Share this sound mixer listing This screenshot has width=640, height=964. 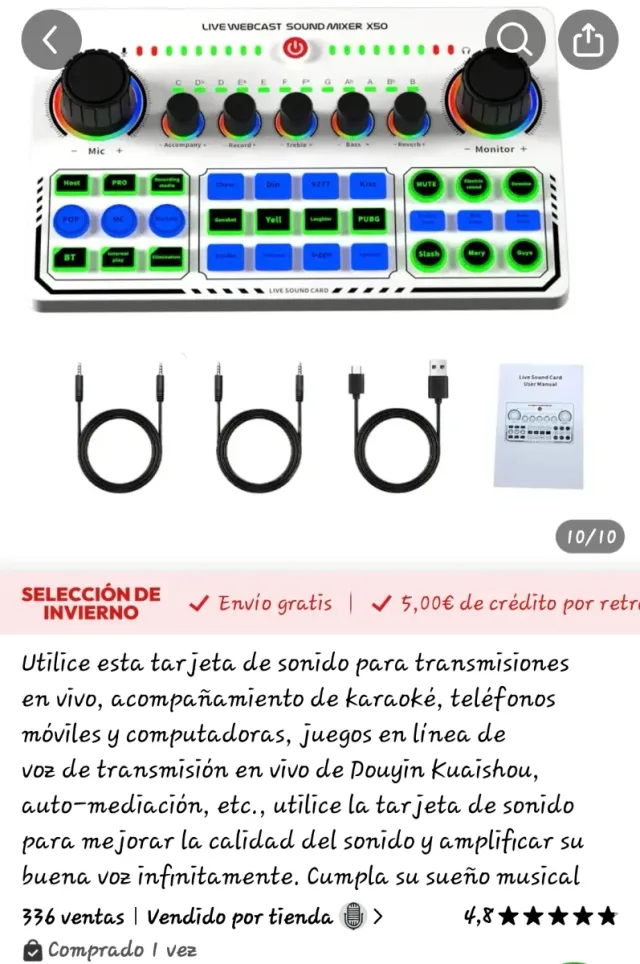coord(589,39)
